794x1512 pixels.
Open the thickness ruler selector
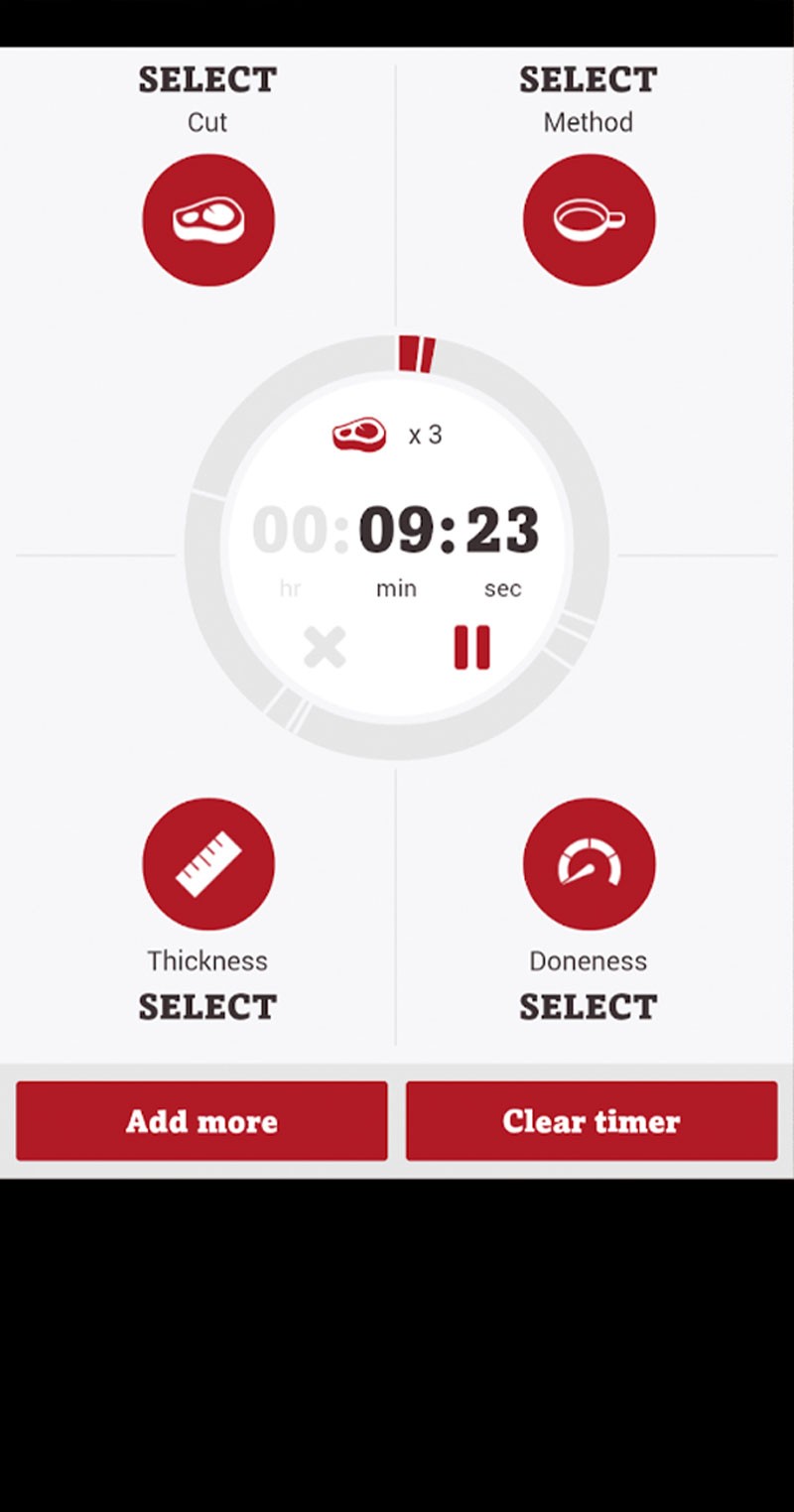(208, 864)
